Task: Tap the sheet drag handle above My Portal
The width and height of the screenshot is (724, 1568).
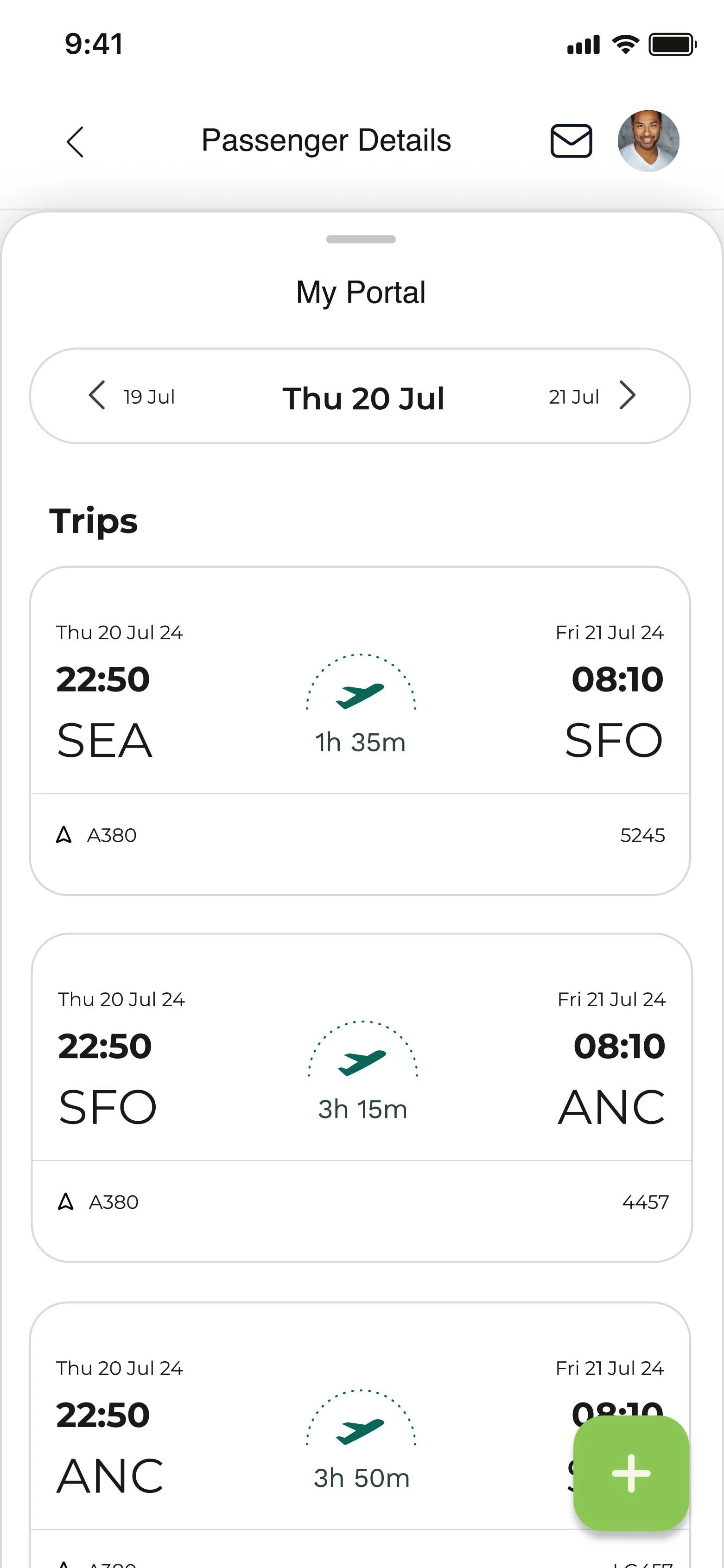Action: pyautogui.click(x=361, y=239)
